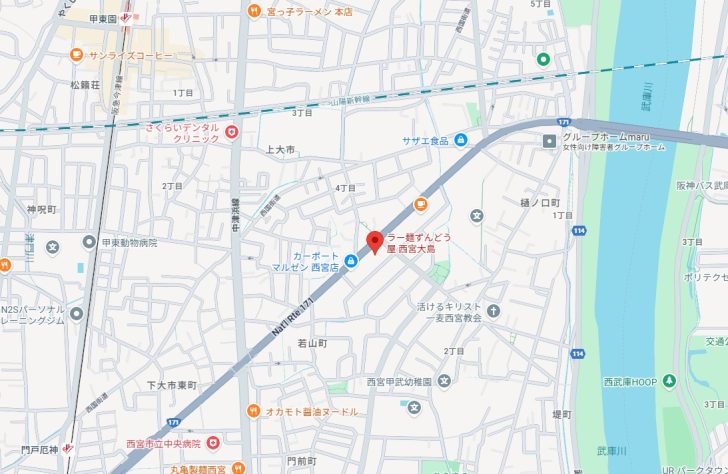Select N2Sパーソナルトレーニングジム marker

pos(76,312)
